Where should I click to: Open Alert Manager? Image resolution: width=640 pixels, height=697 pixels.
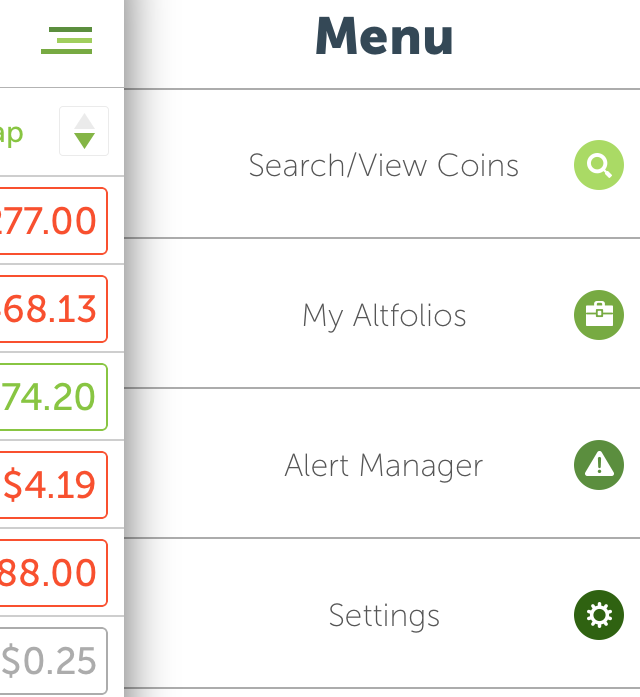tap(384, 465)
